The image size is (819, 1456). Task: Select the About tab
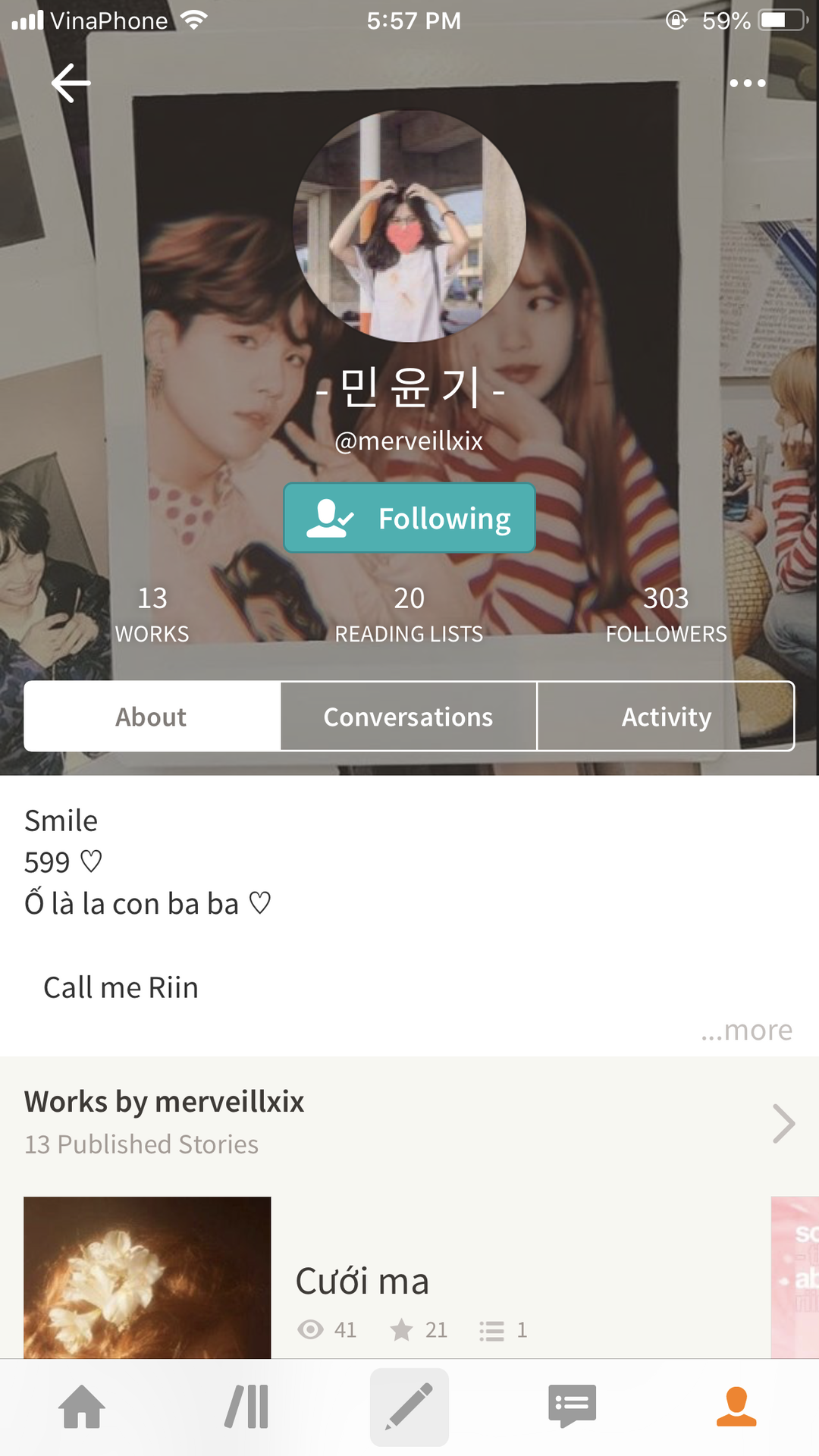(152, 717)
